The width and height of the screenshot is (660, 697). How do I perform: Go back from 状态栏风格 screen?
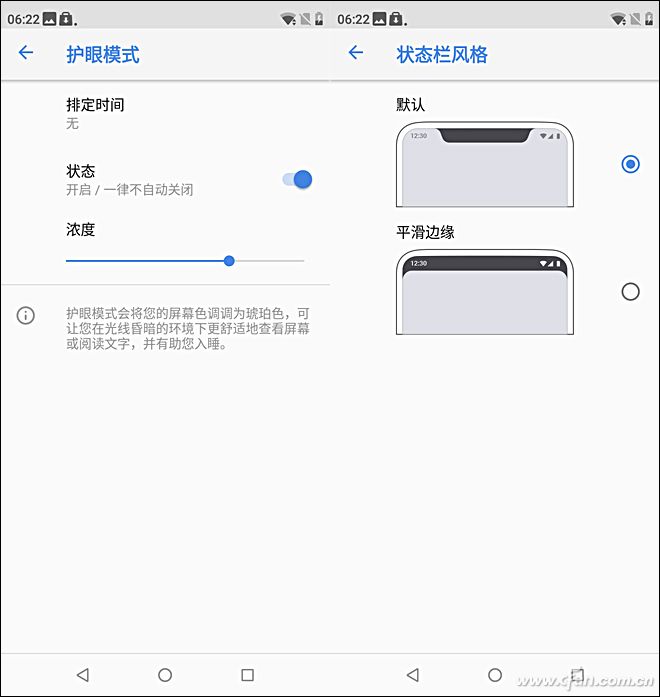point(356,53)
